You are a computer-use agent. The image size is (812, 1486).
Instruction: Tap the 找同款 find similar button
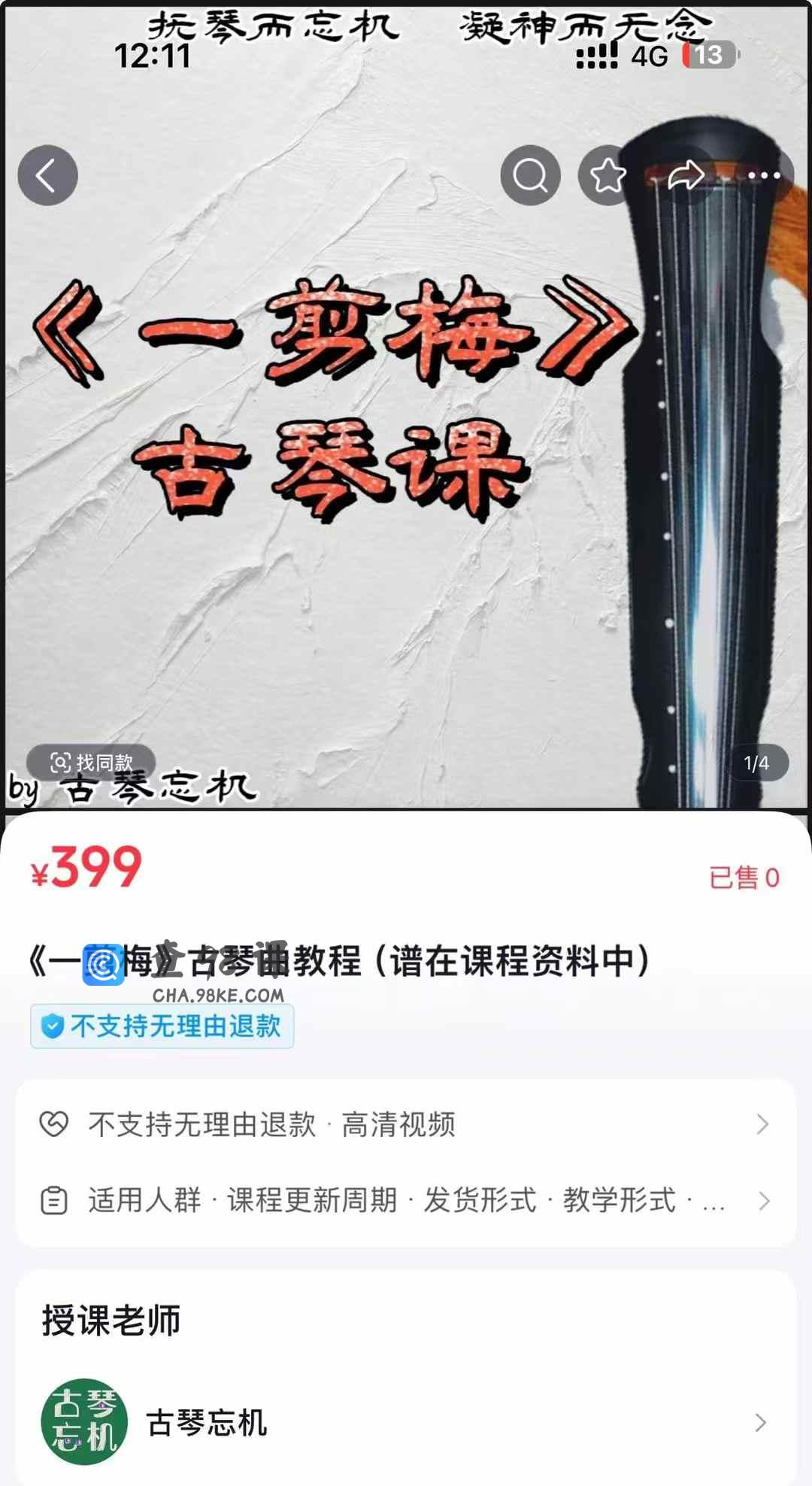(x=91, y=763)
